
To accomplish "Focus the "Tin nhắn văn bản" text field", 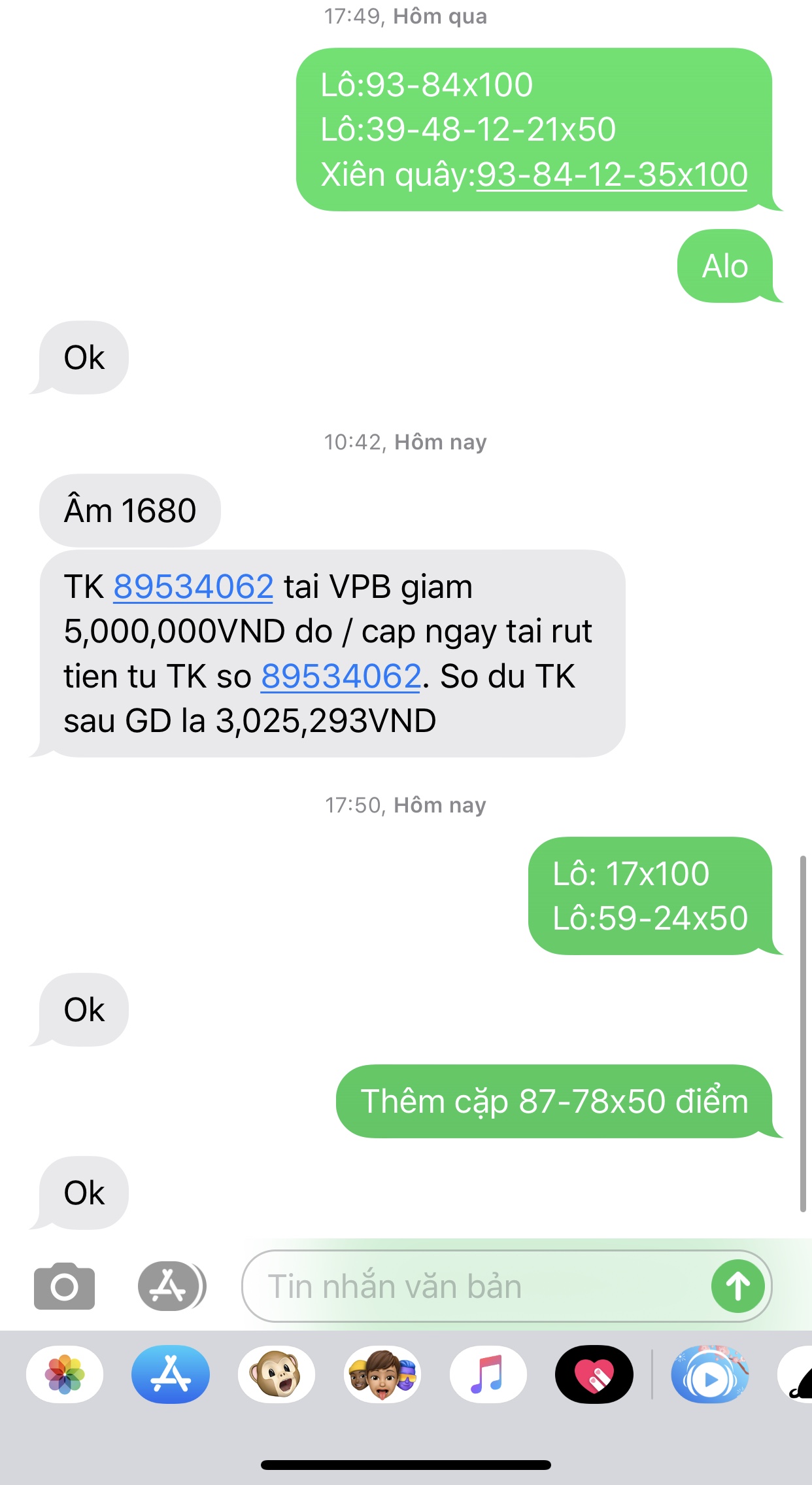I will point(471,1286).
